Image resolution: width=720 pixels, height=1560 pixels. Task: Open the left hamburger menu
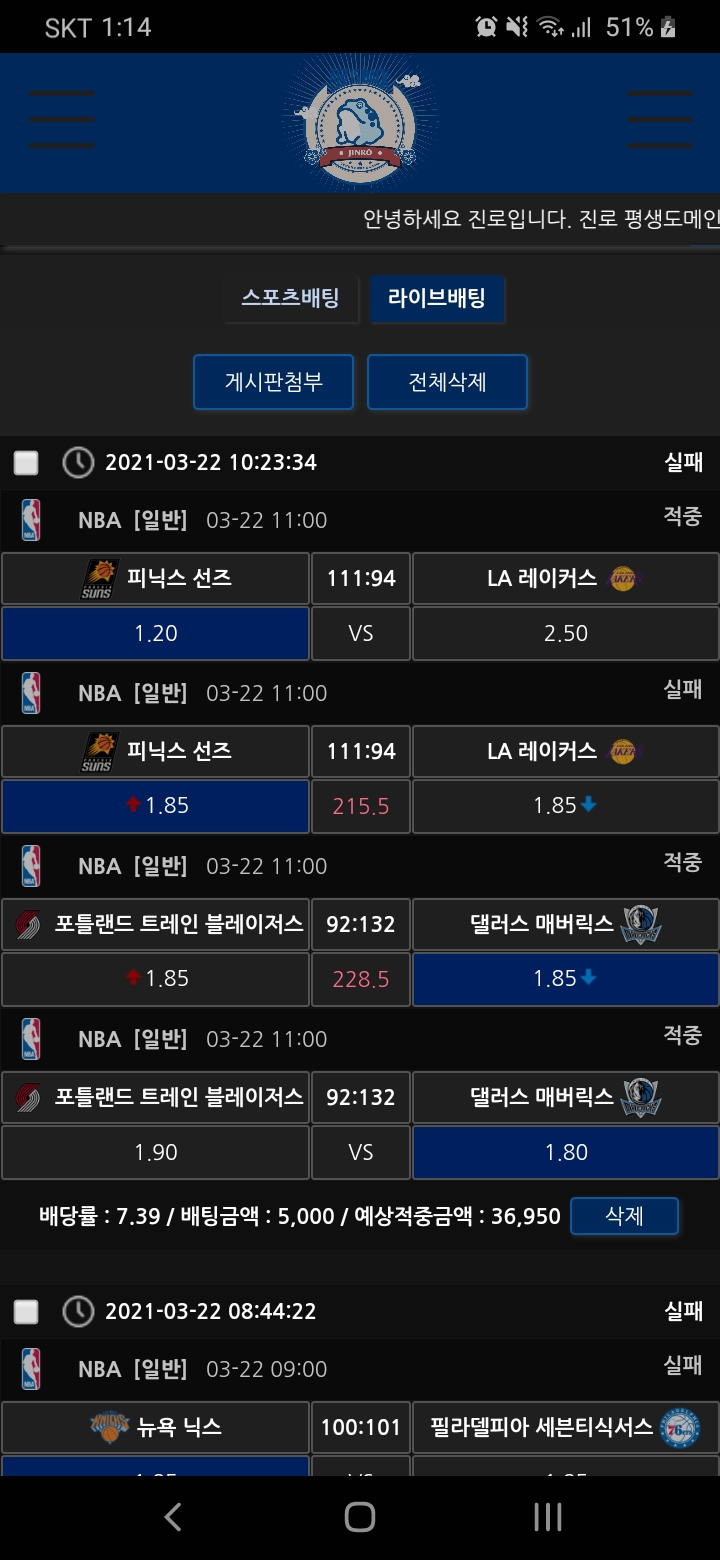point(62,120)
